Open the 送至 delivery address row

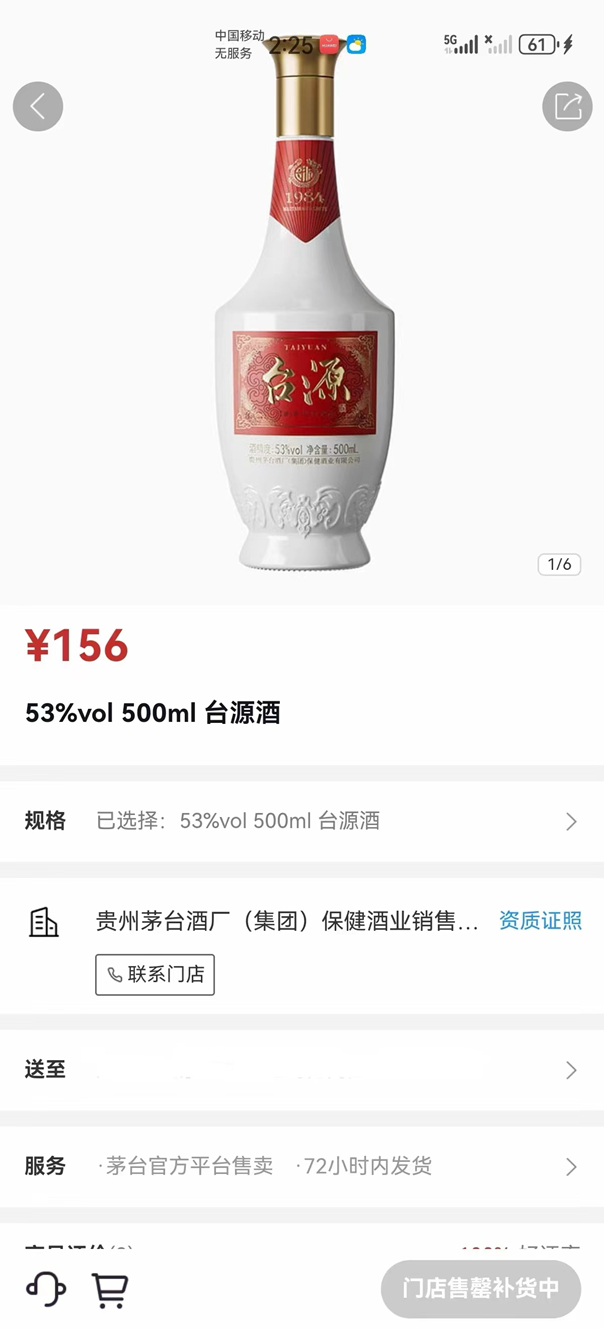301,1070
